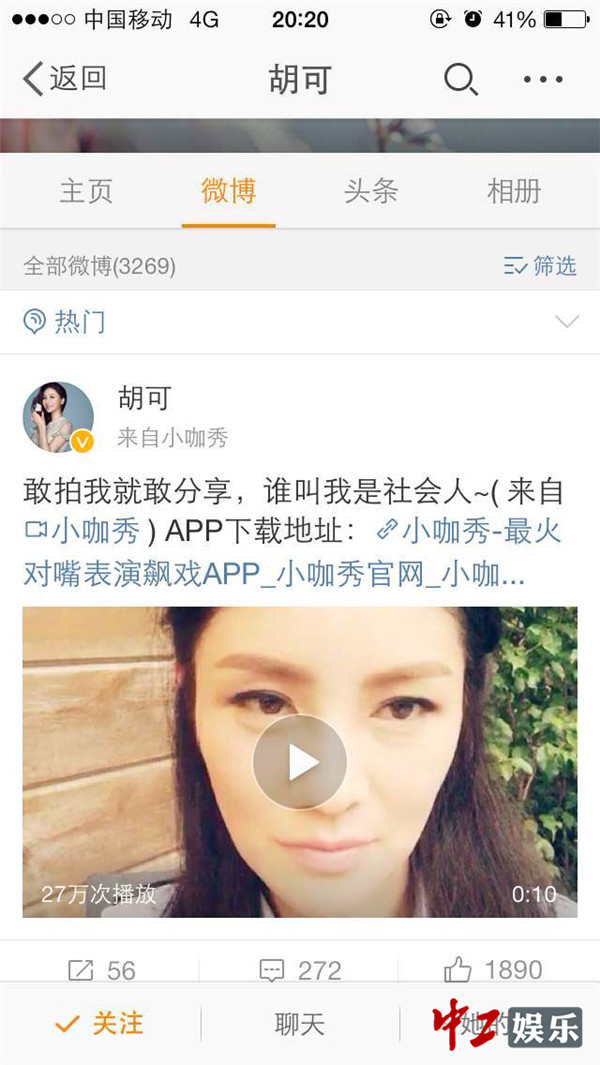Play the 10-second video
The width and height of the screenshot is (600, 1065).
pos(299,762)
